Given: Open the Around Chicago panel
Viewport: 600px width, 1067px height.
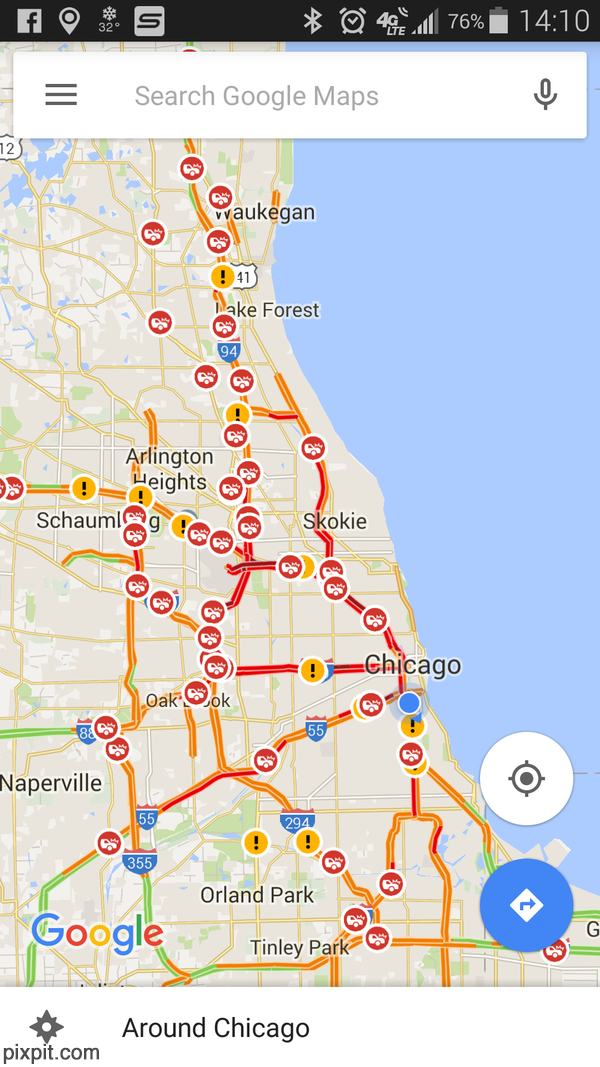Looking at the screenshot, I should click(x=216, y=1028).
